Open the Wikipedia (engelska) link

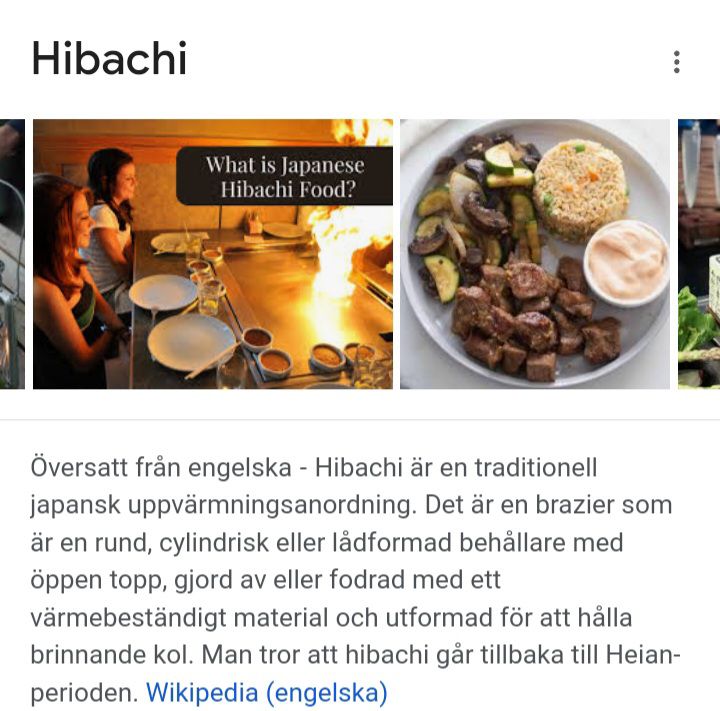pyautogui.click(x=266, y=692)
